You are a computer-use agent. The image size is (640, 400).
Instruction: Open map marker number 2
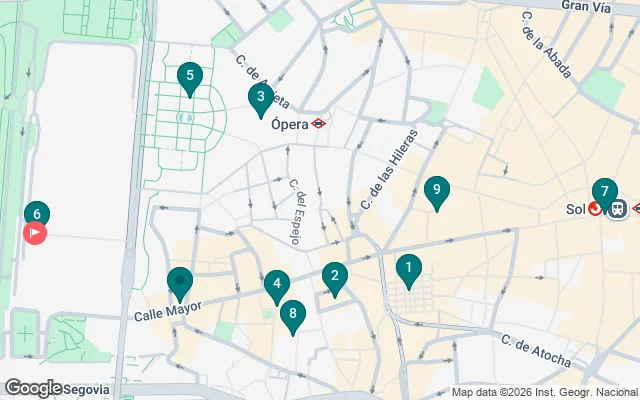pos(334,277)
